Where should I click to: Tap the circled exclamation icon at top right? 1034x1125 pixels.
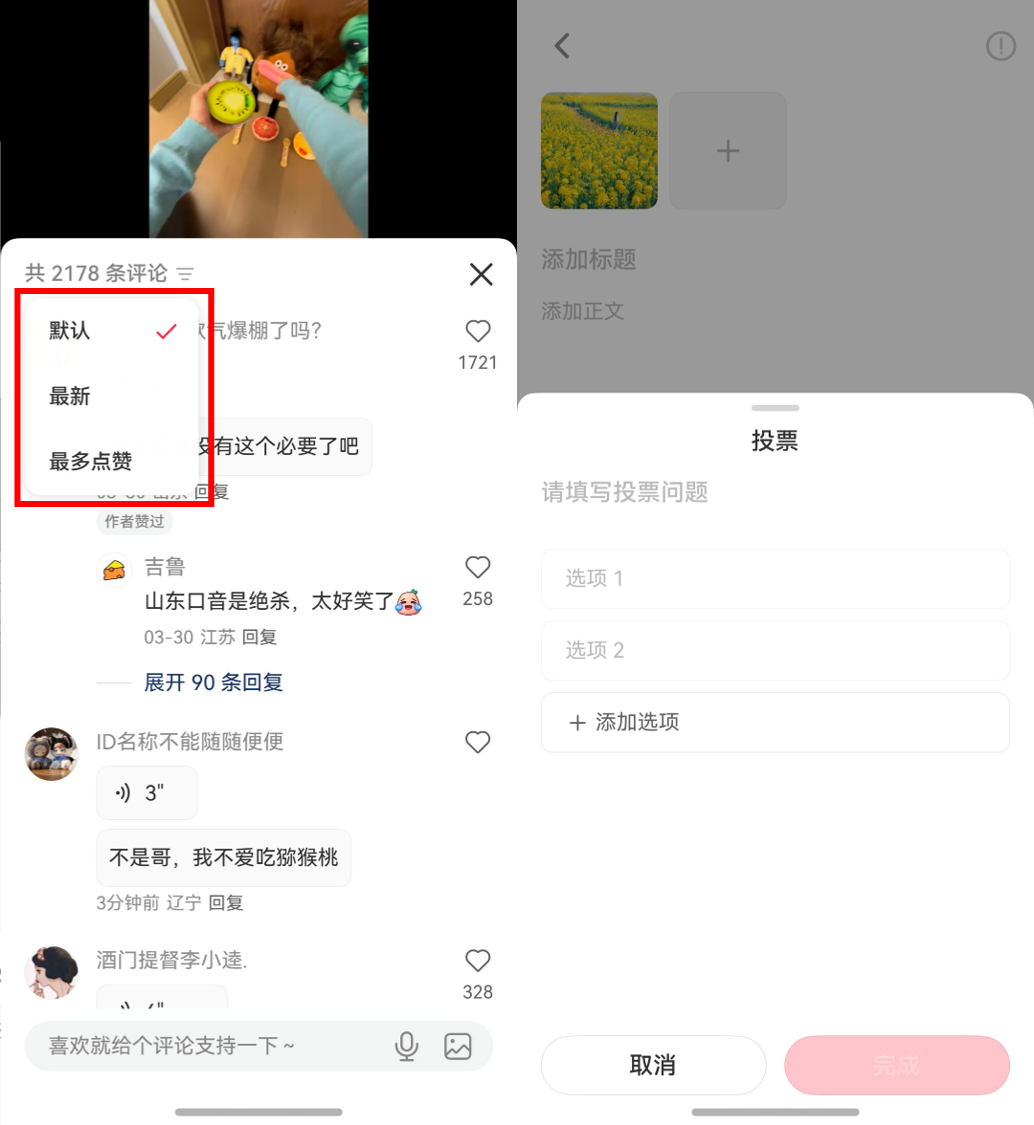1000,45
